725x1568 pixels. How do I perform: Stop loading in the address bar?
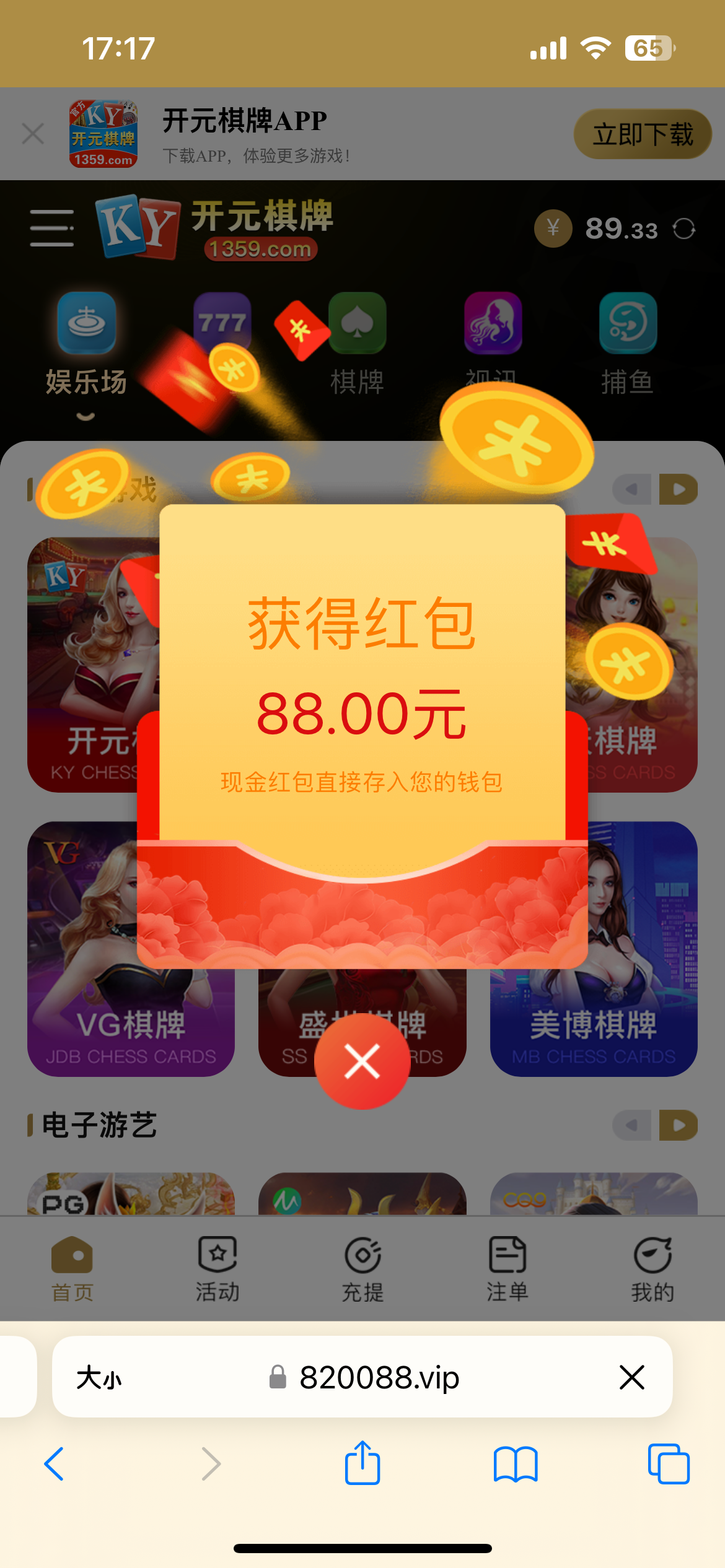(631, 1378)
